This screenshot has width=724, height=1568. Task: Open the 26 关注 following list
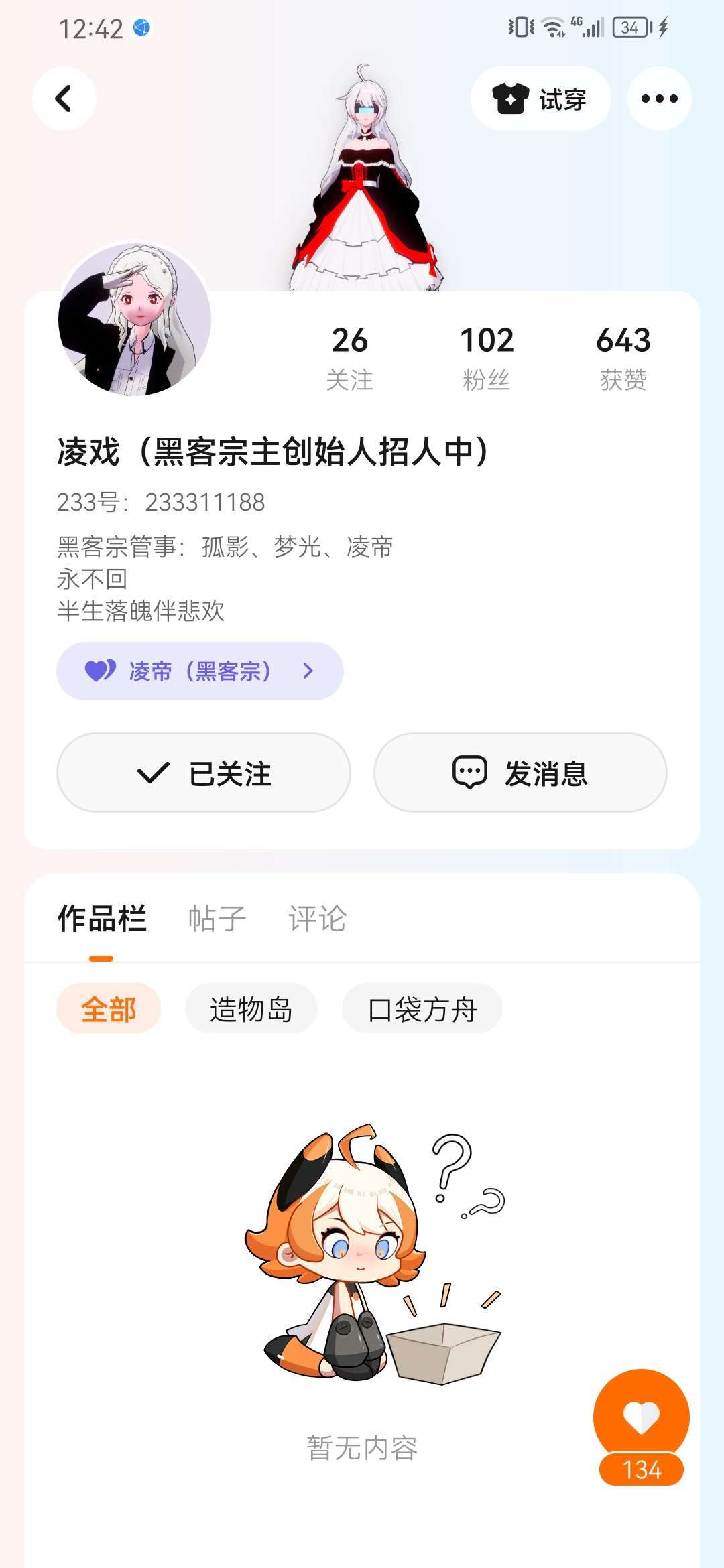coord(349,358)
